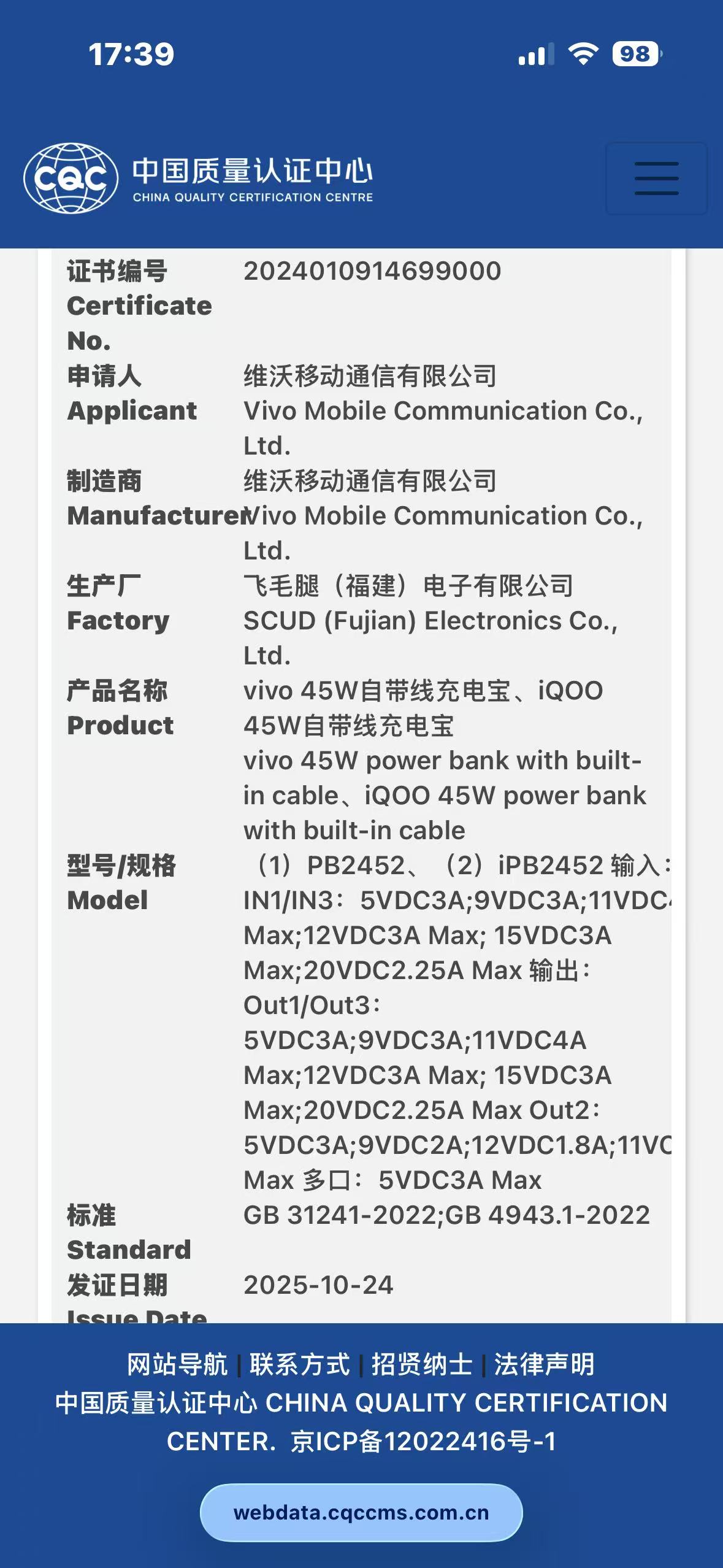Open the hamburger menu button
This screenshot has height=1568, width=723.
click(656, 179)
